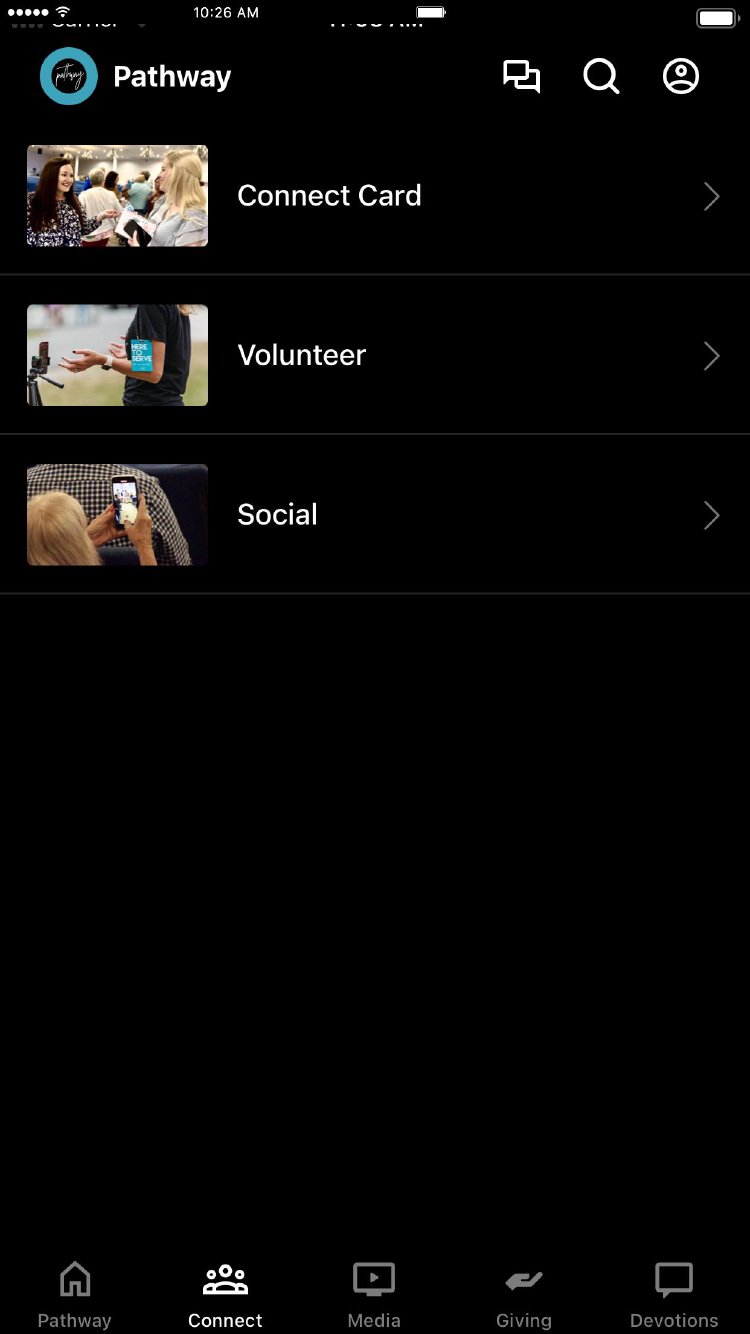Image resolution: width=750 pixels, height=1334 pixels.
Task: Open the Connect Card row
Action: click(375, 196)
